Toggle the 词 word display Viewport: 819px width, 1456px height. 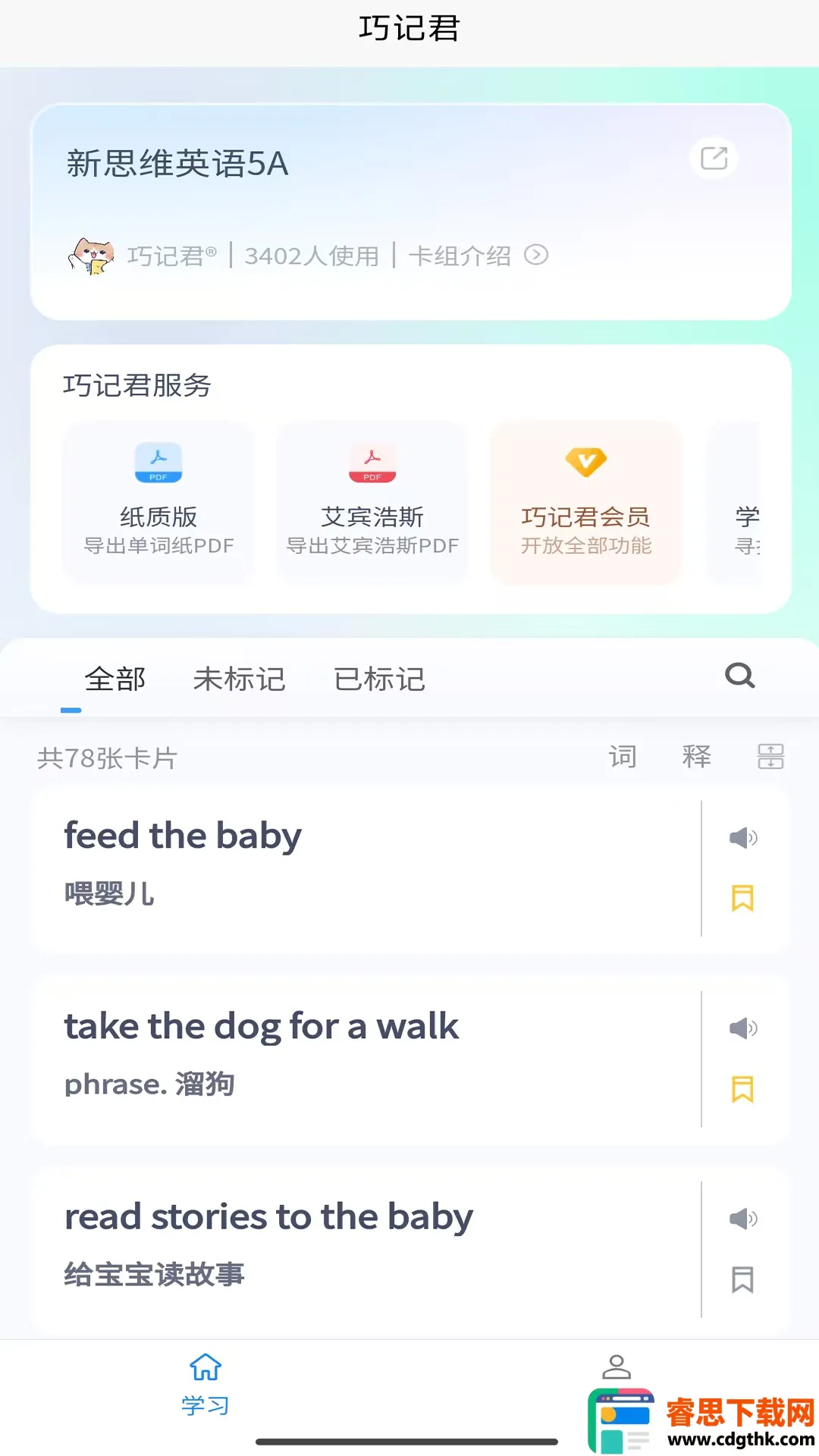click(623, 757)
